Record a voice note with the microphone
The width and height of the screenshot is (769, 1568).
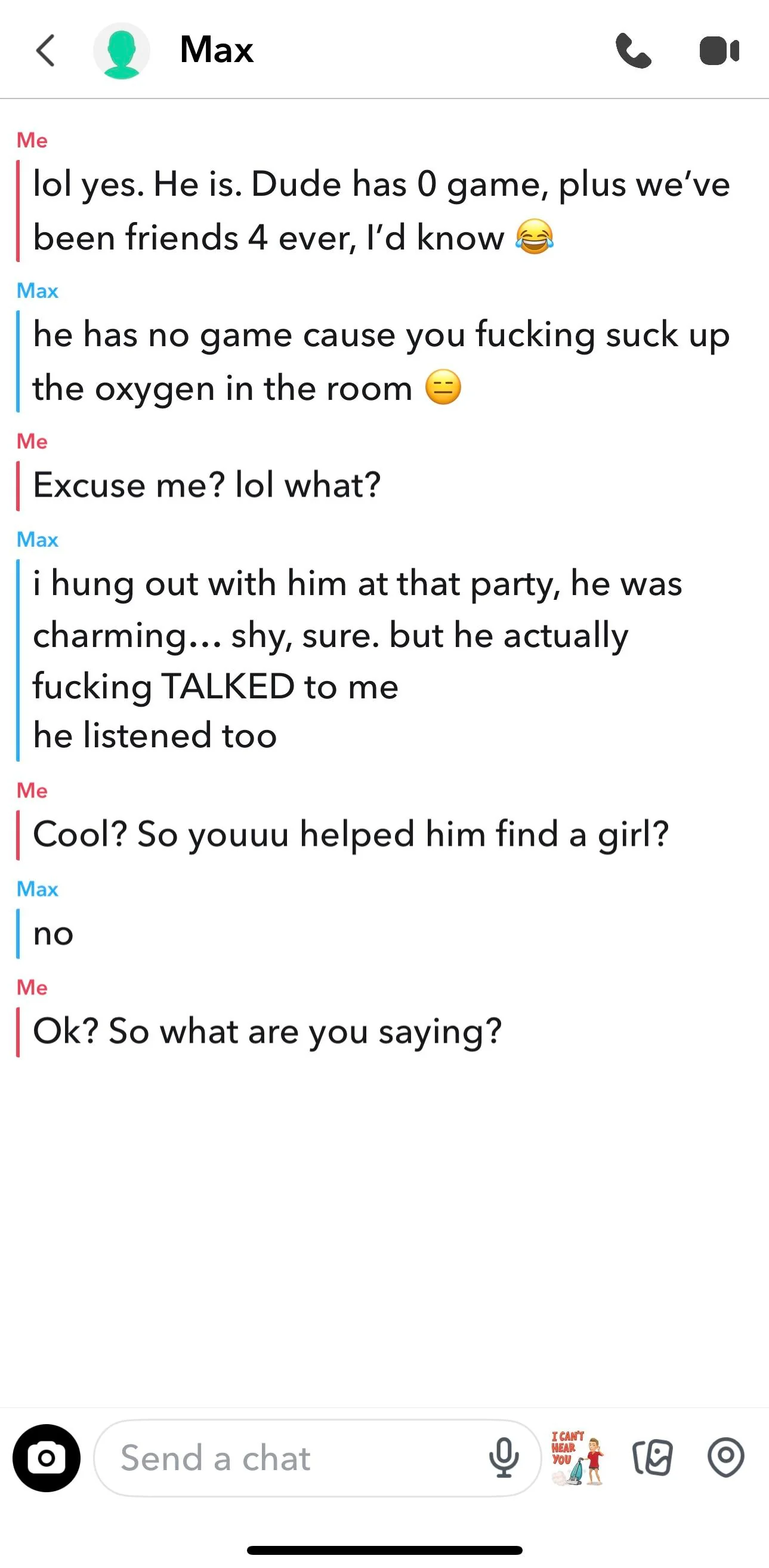point(504,1458)
